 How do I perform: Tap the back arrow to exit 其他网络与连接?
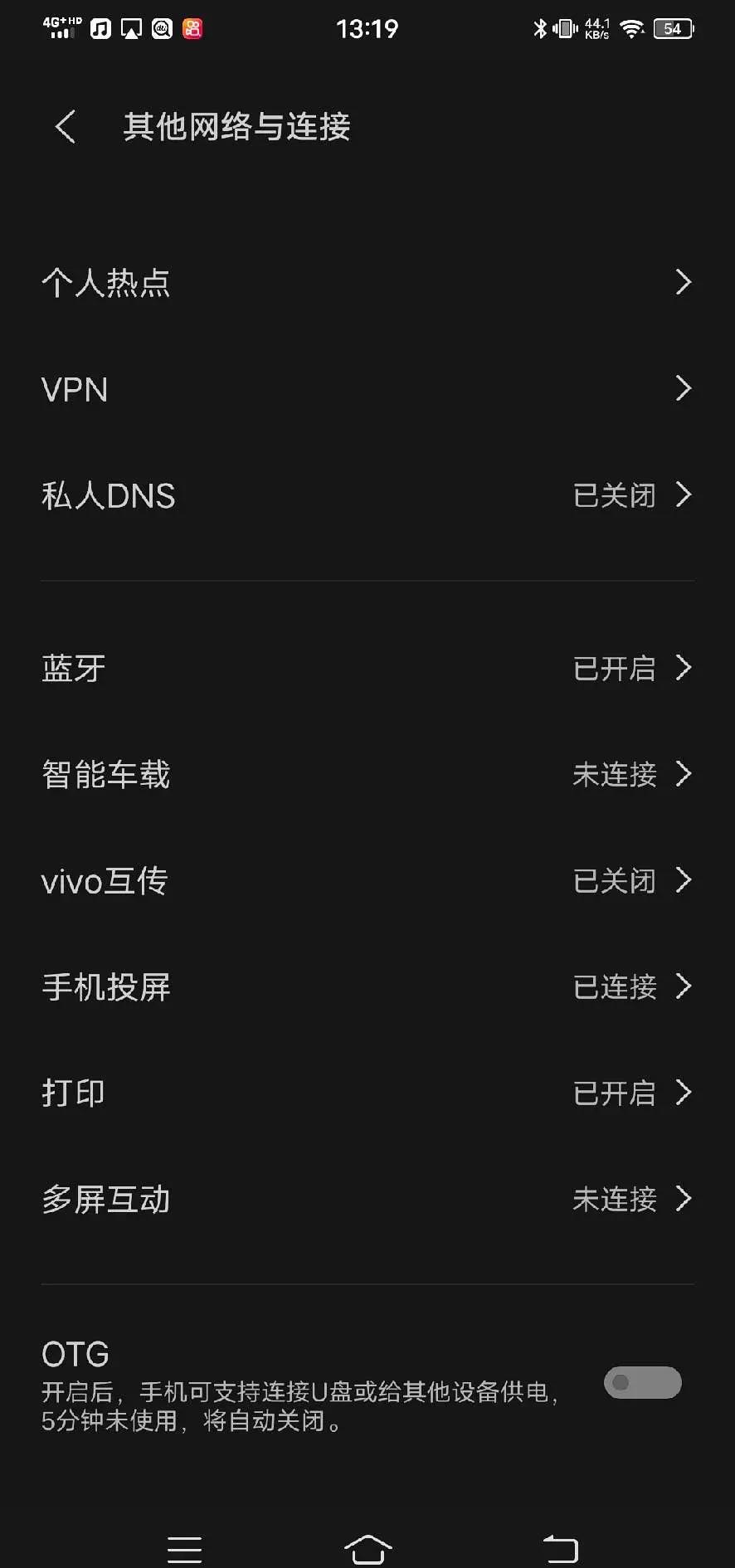(x=63, y=127)
